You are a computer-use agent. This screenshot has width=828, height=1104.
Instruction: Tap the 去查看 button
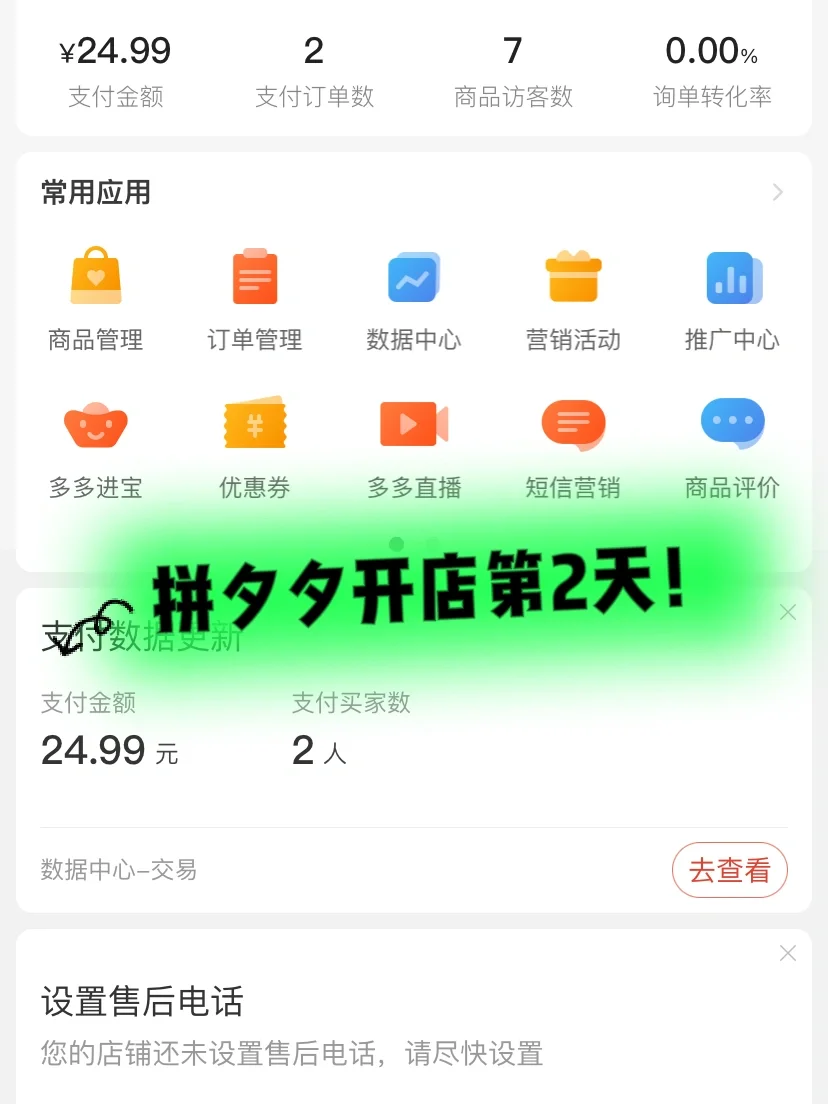[729, 870]
